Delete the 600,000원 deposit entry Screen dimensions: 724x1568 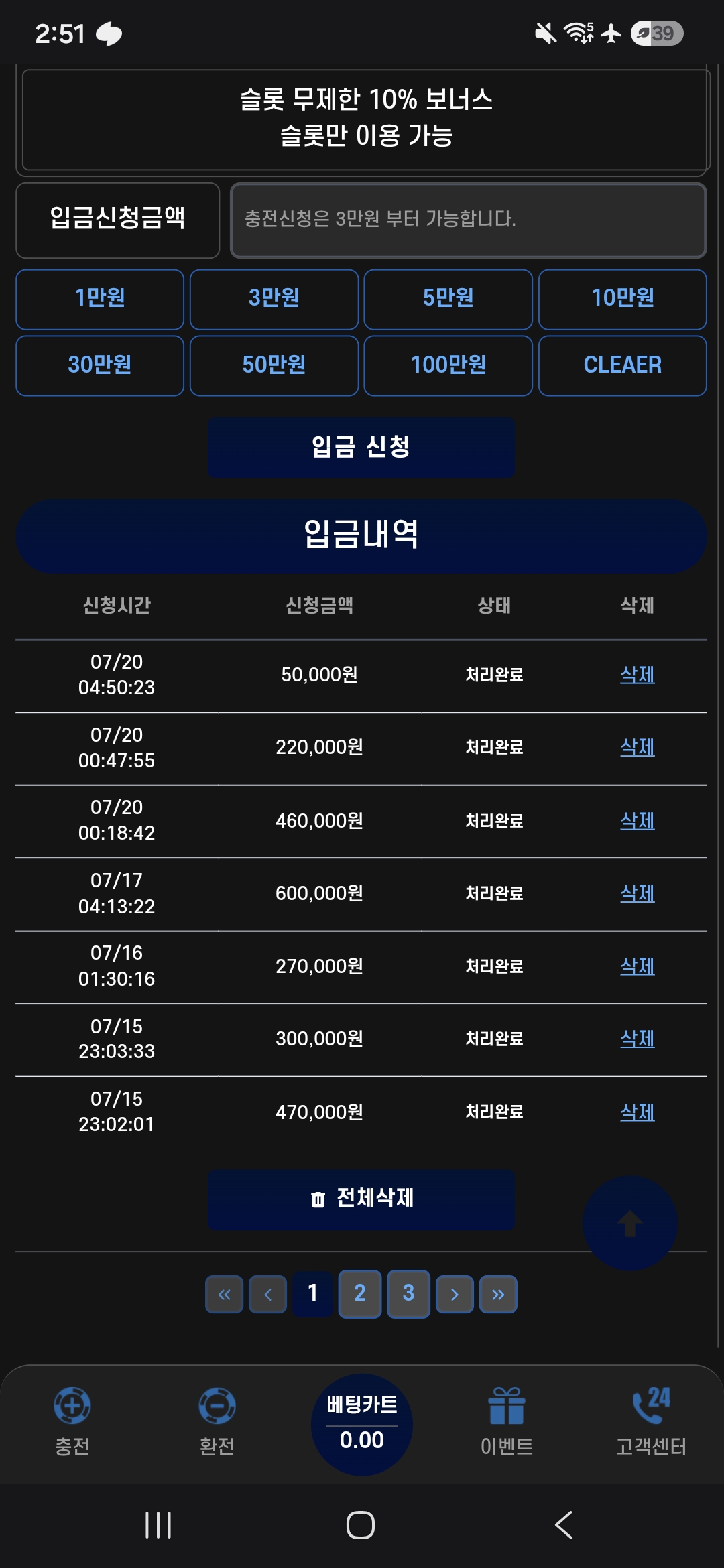638,893
